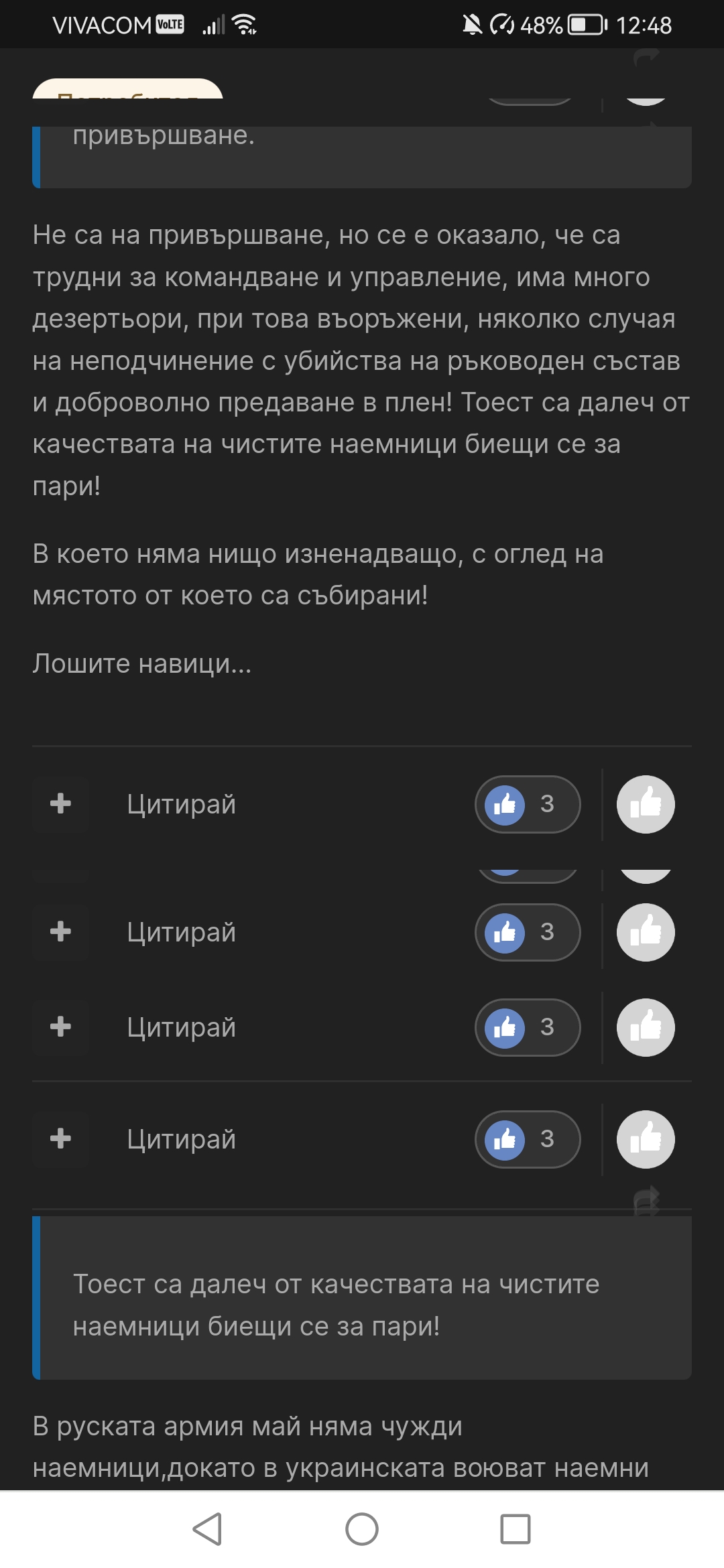The width and height of the screenshot is (724, 1568).
Task: Return to the home screen via the circle button
Action: pos(362,1529)
